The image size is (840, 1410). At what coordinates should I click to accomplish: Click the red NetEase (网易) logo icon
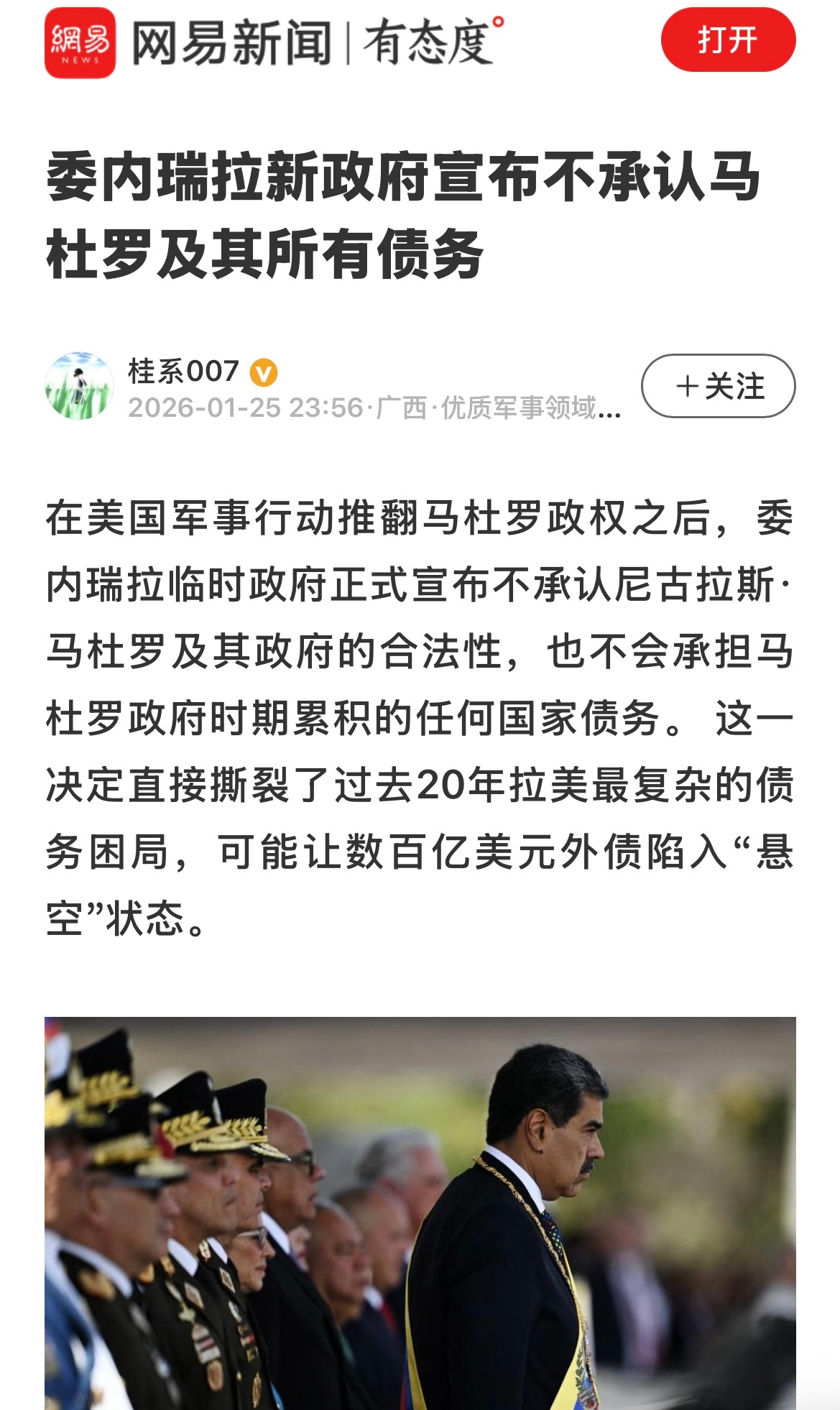coord(80,40)
